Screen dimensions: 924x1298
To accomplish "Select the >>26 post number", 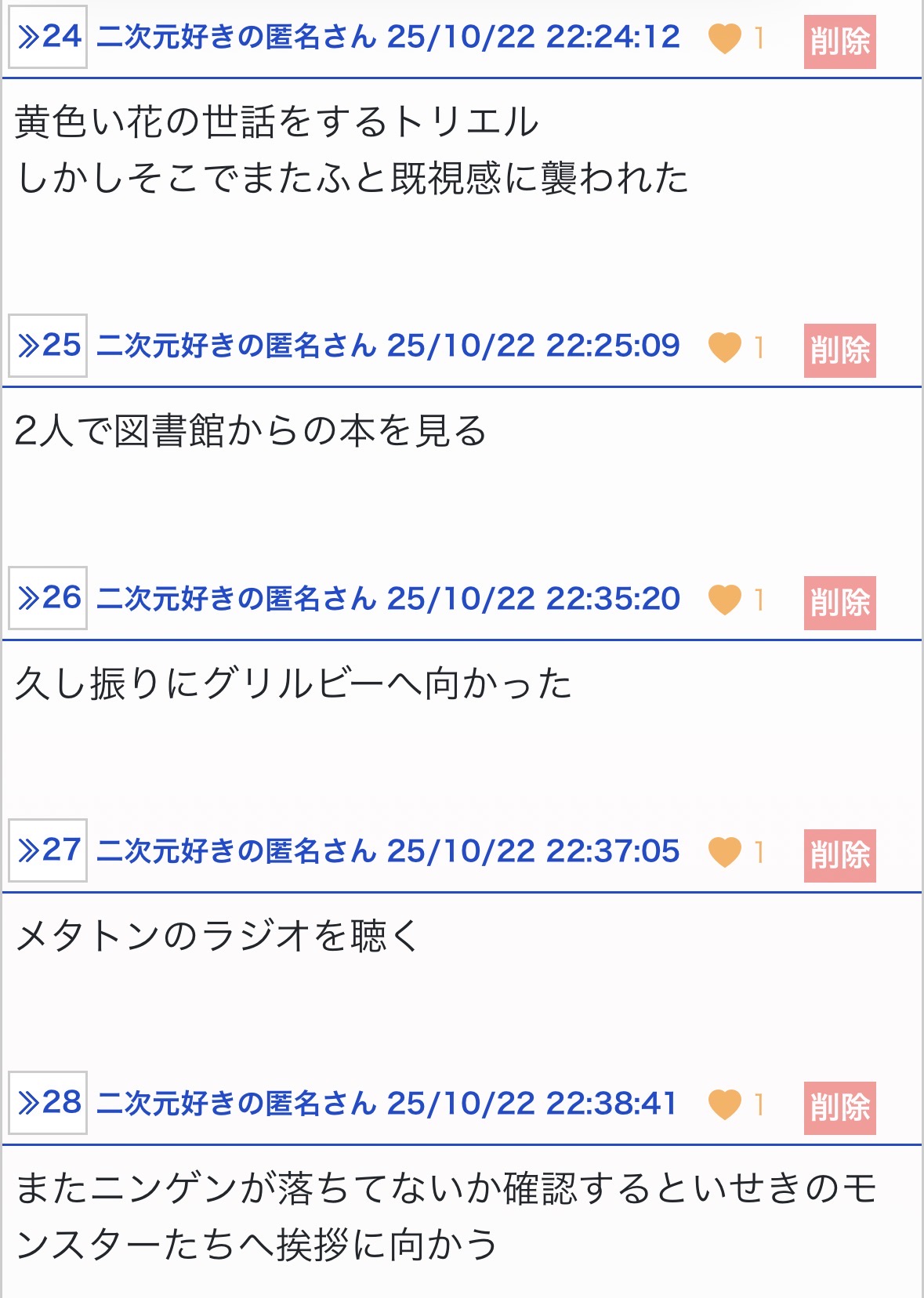I will pyautogui.click(x=48, y=598).
